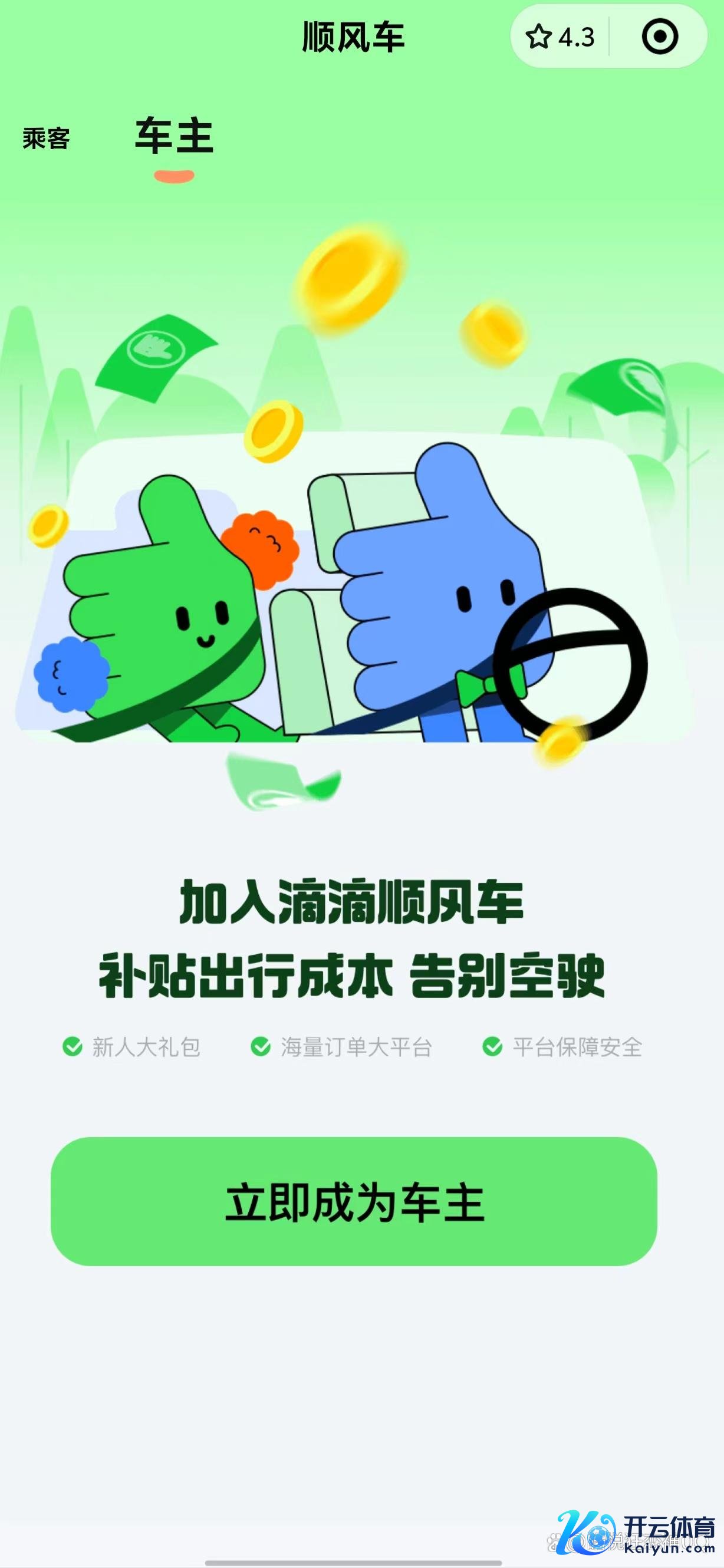Select the 车主 tab

tap(174, 136)
